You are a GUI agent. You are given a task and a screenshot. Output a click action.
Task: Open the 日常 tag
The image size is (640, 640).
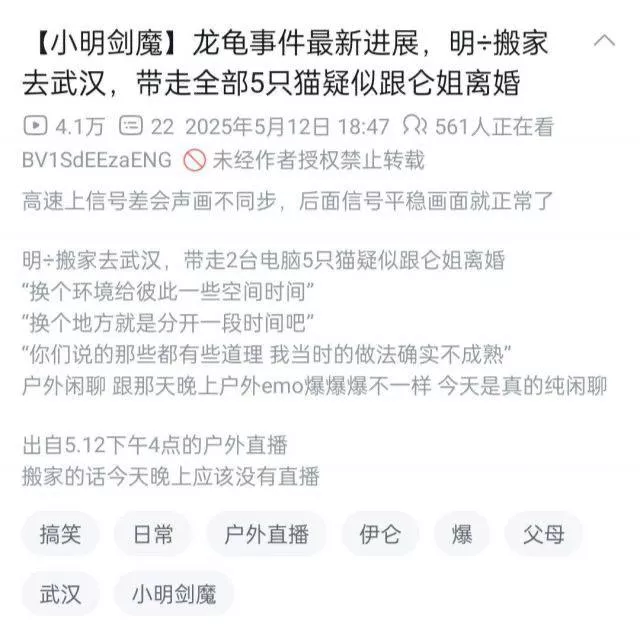(152, 534)
